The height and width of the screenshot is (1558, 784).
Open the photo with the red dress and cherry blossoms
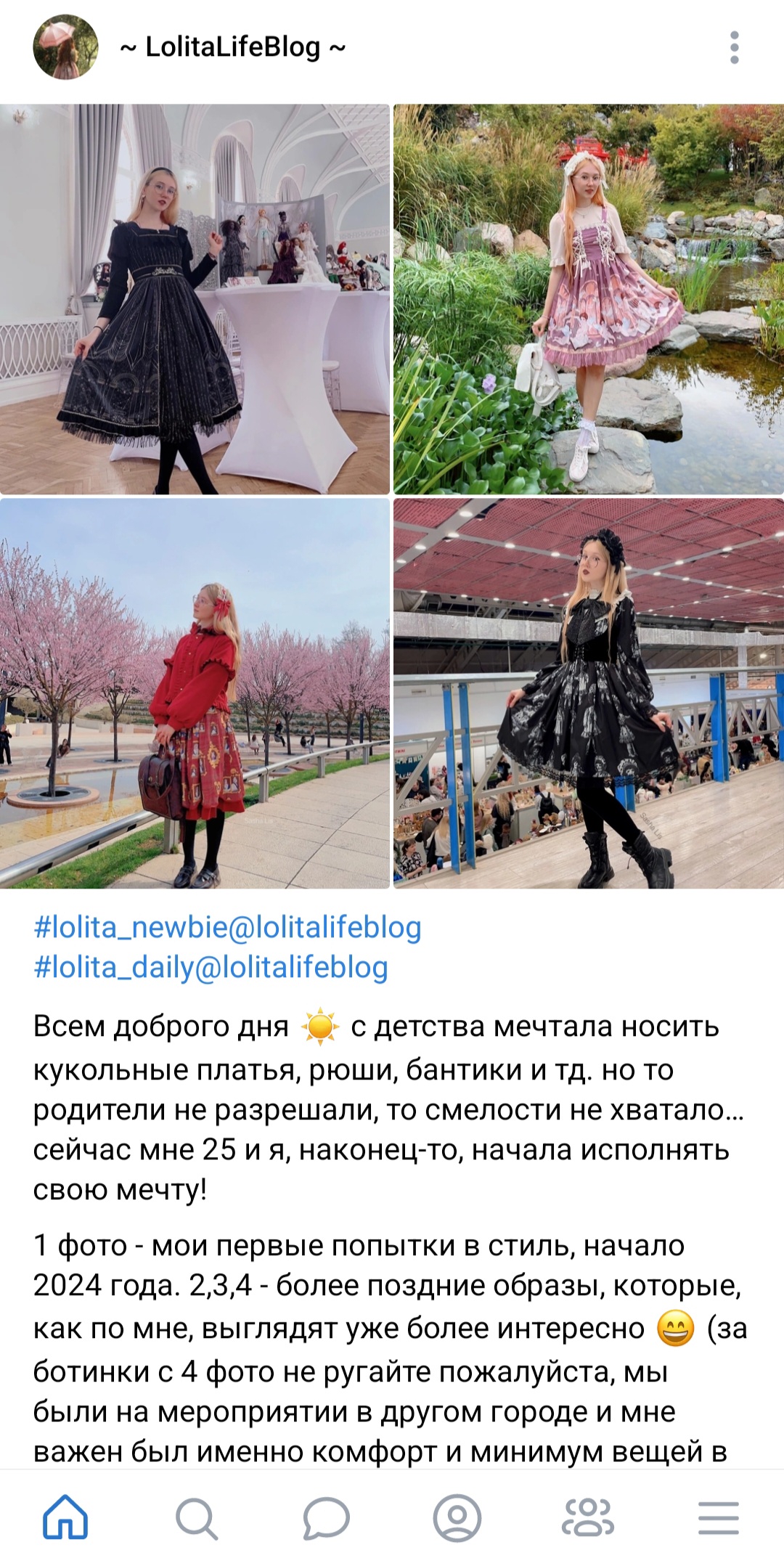195,693
